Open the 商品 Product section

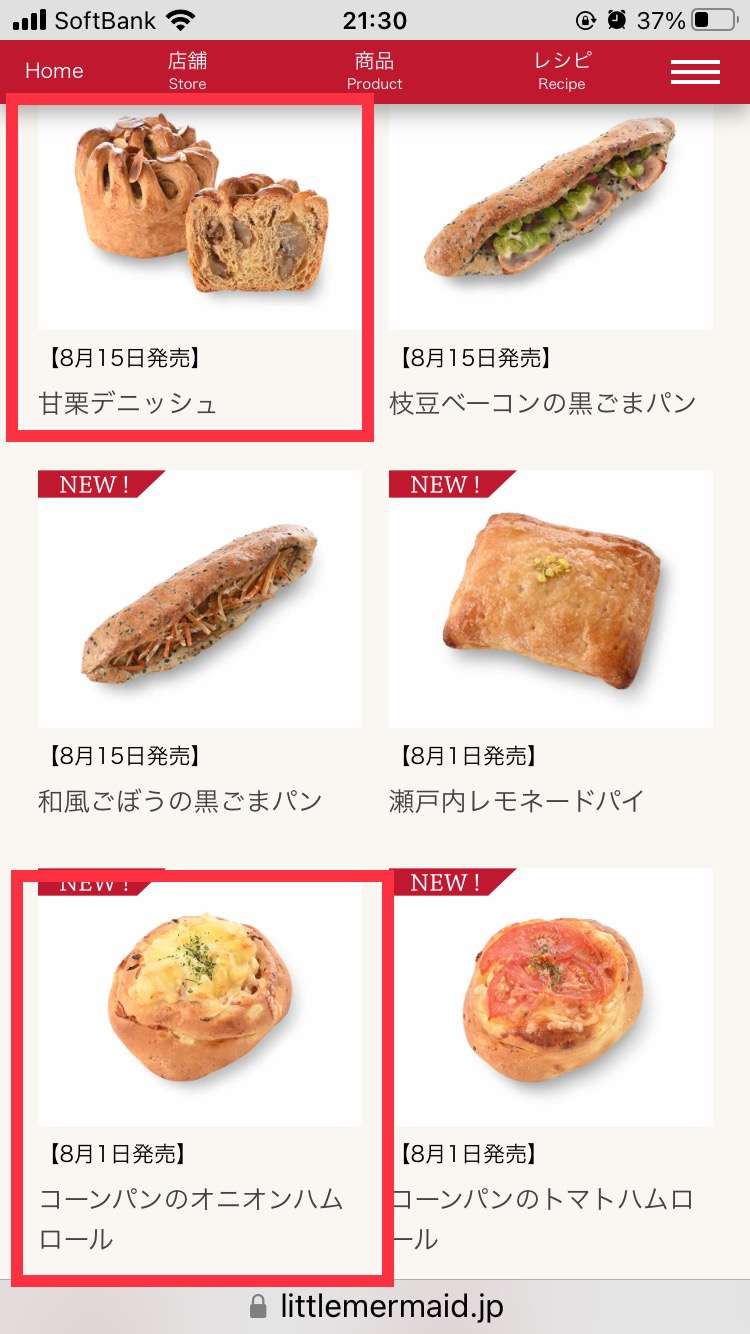pyautogui.click(x=374, y=71)
